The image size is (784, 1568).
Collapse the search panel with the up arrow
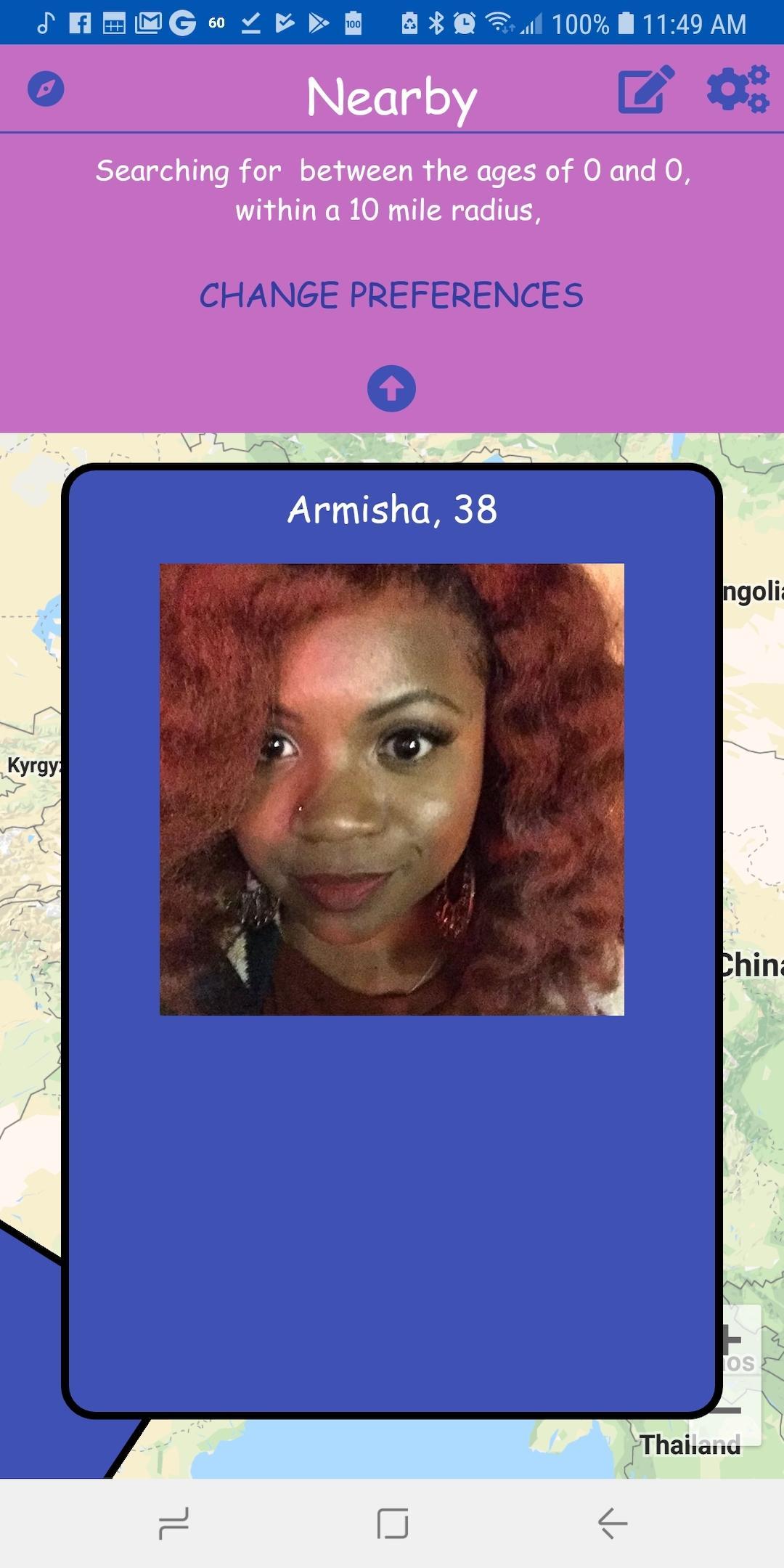[391, 388]
